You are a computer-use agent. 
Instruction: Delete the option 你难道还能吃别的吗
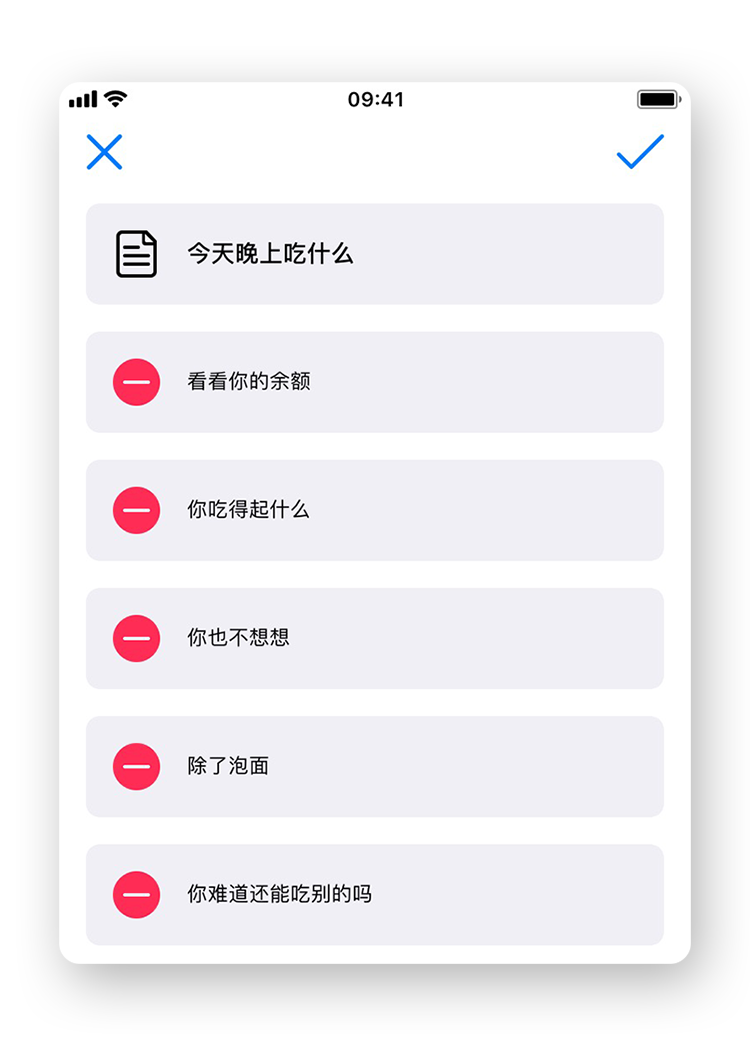(137, 894)
